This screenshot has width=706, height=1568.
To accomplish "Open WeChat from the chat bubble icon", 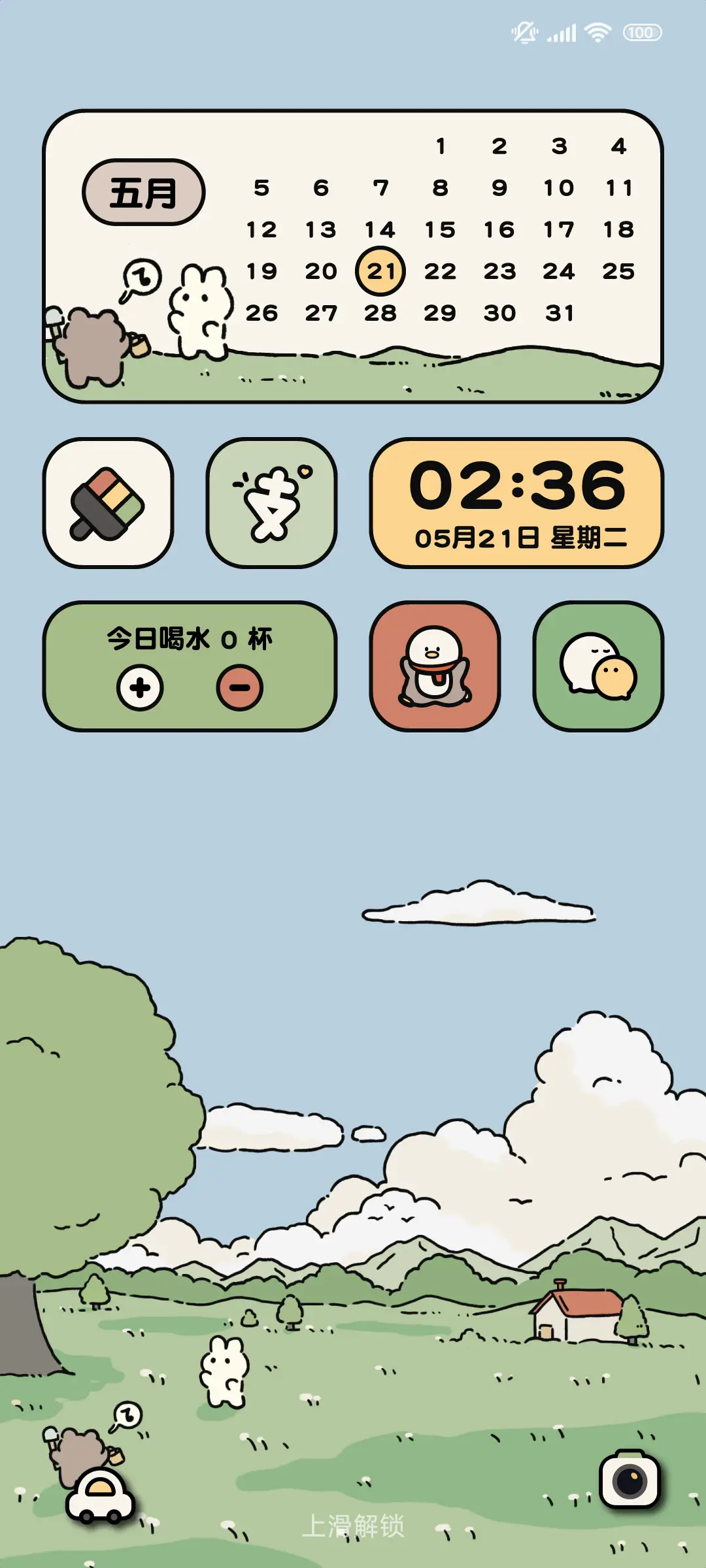I will (598, 664).
